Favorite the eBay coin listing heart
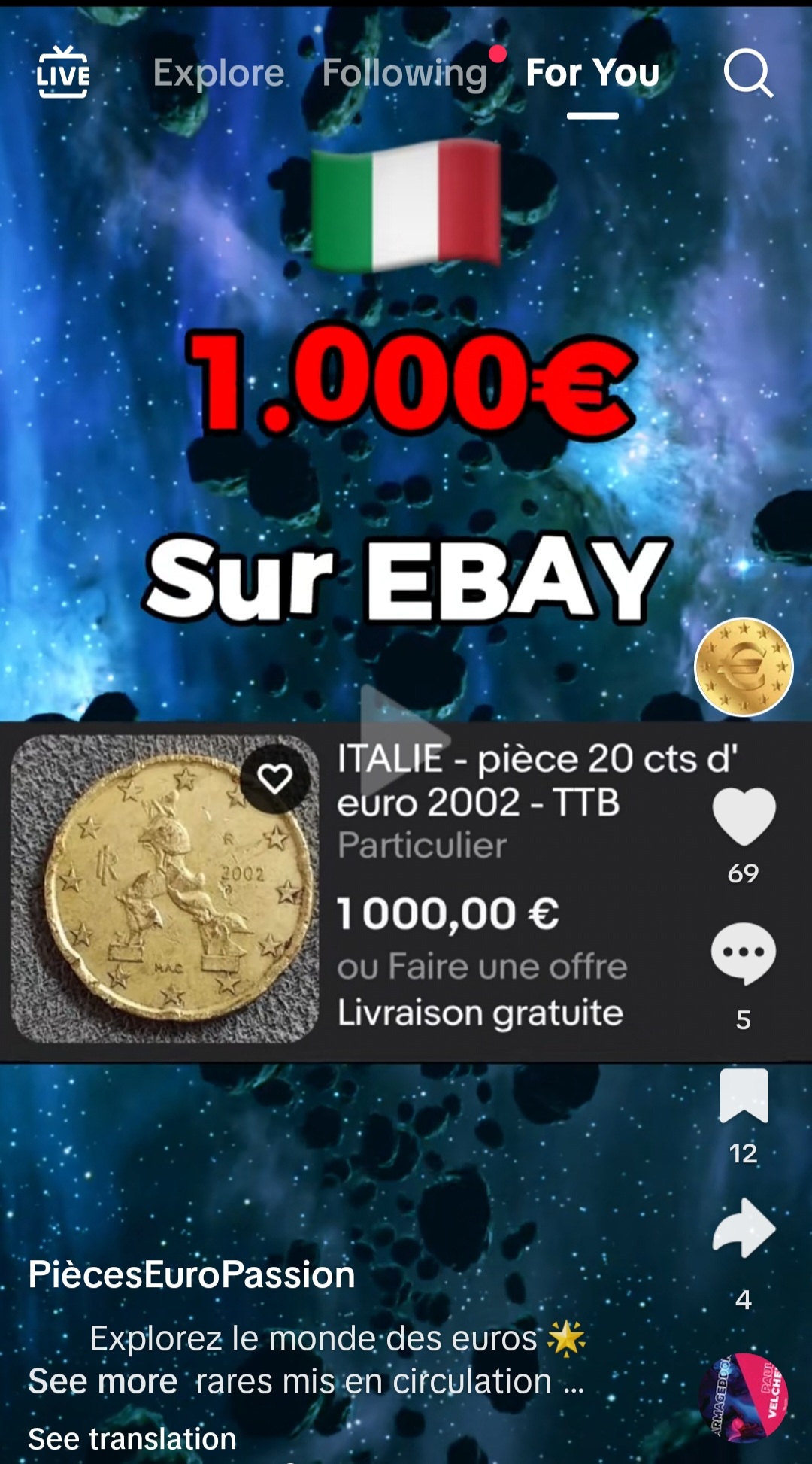The height and width of the screenshot is (1464, 812). [x=274, y=777]
